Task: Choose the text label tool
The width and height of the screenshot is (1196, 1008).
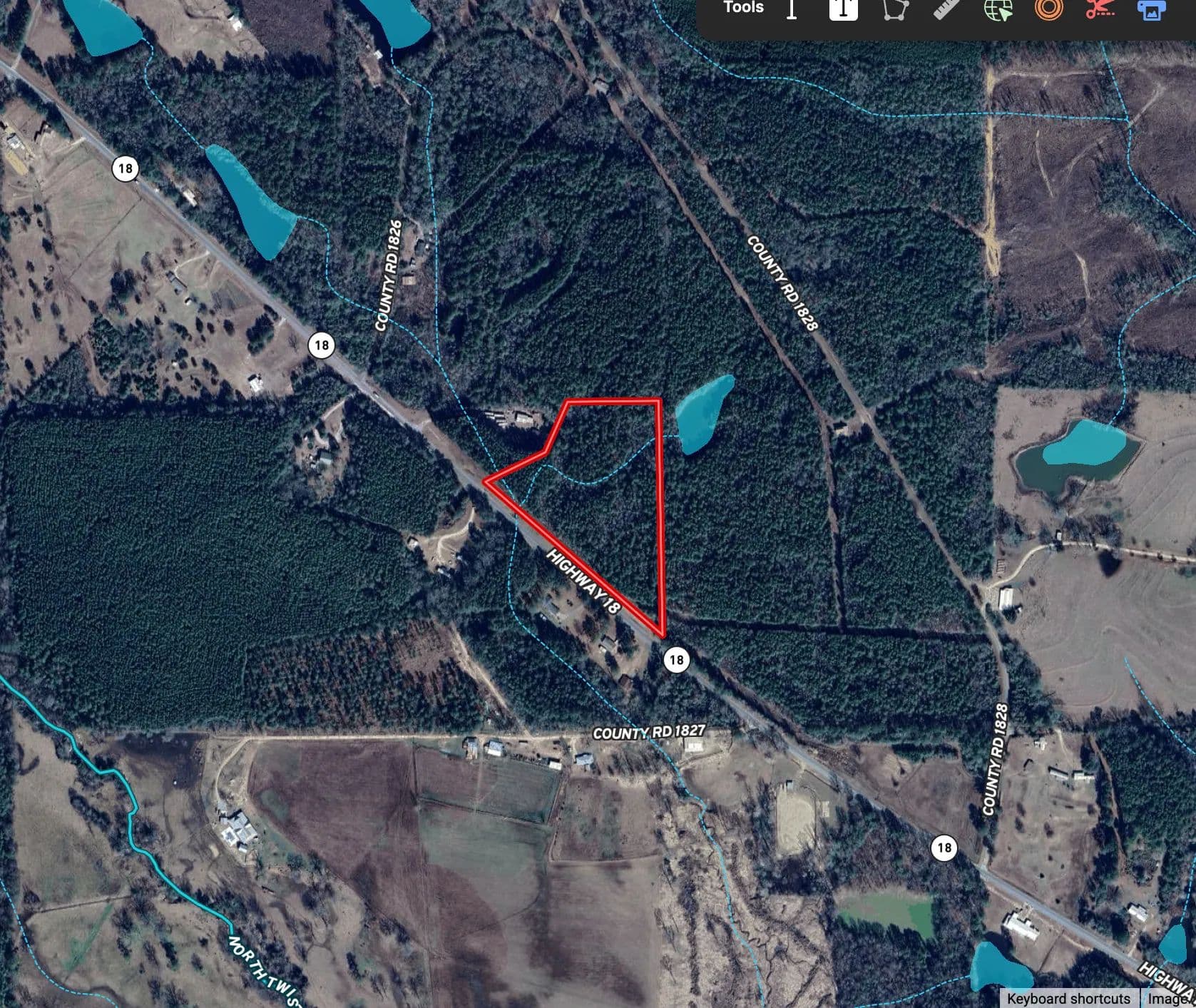Action: (x=843, y=9)
